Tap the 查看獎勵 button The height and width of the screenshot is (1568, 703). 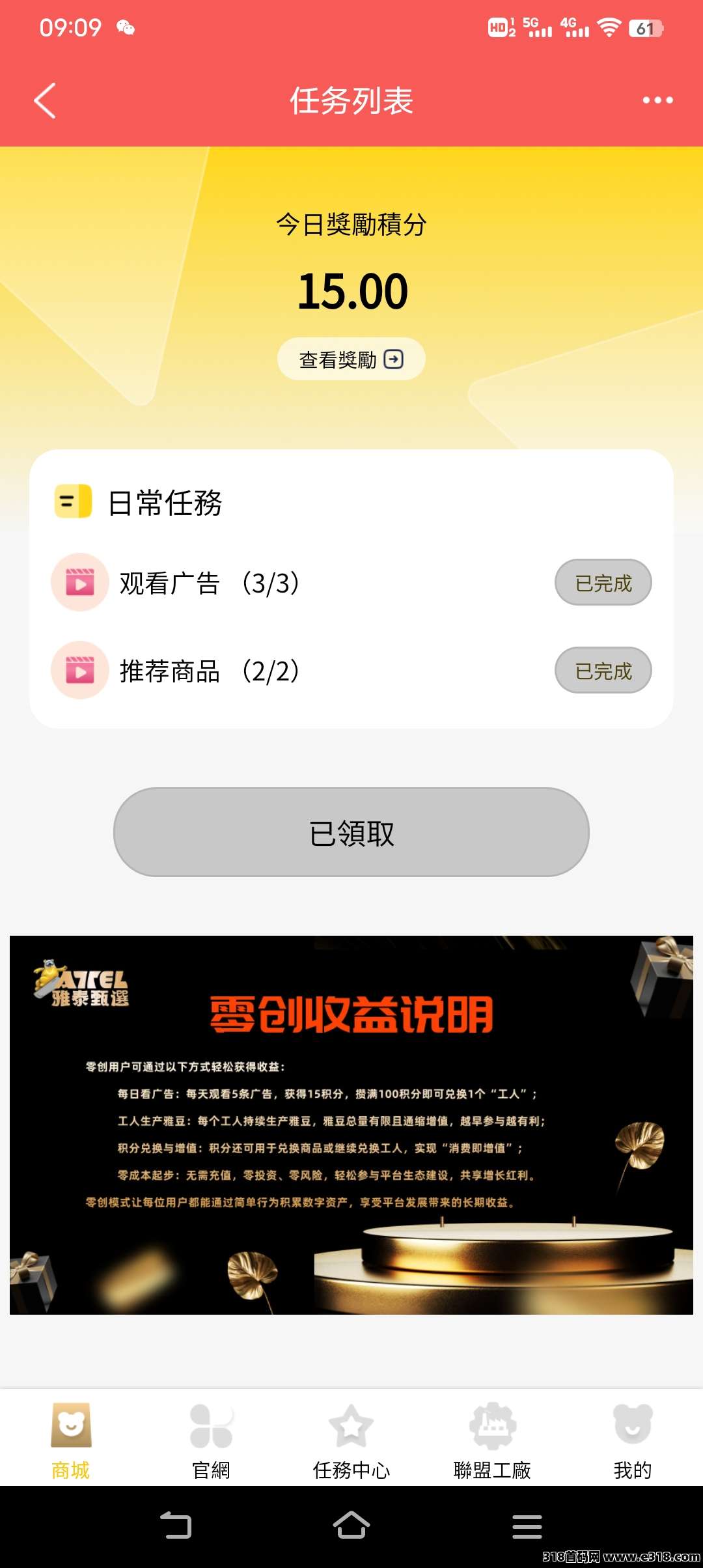click(351, 359)
